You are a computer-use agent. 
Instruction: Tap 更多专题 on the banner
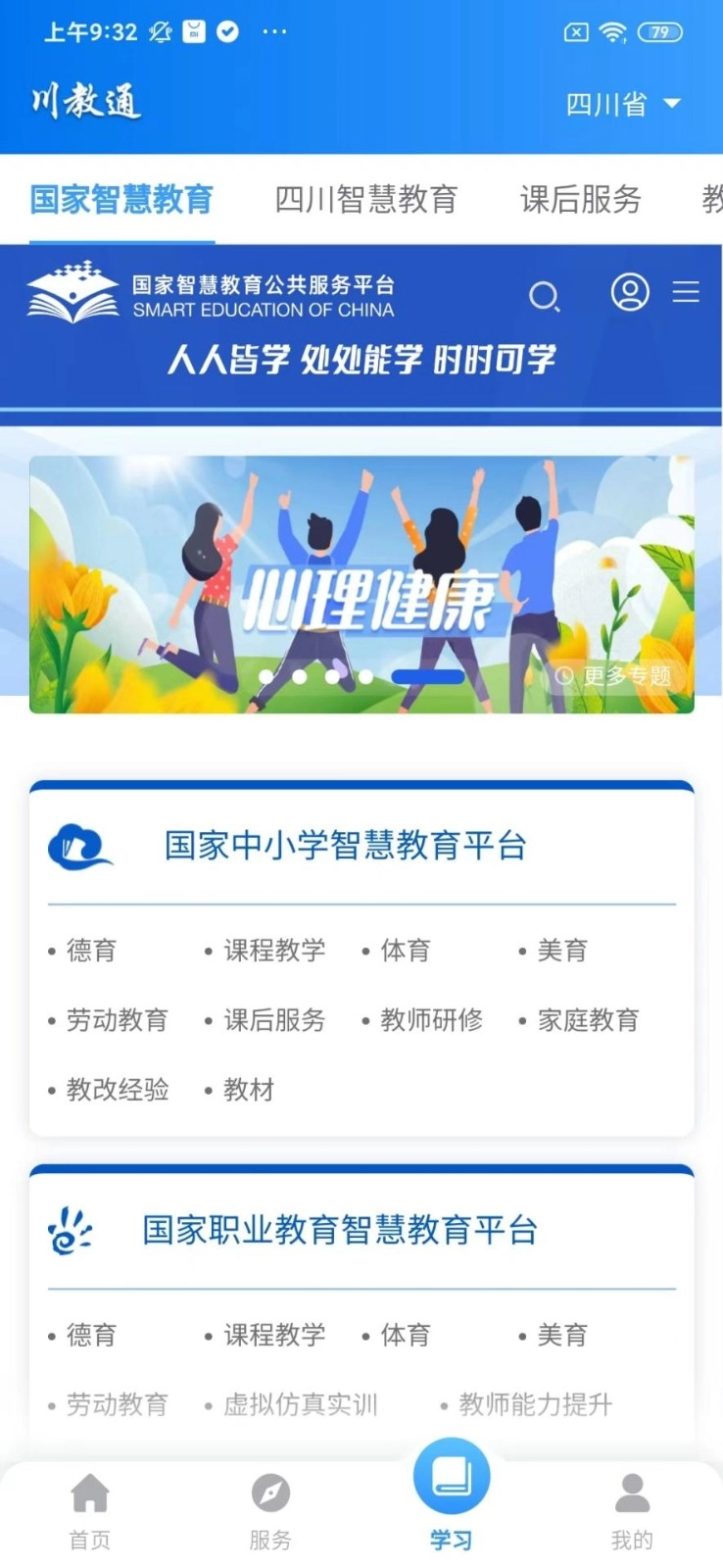(615, 676)
